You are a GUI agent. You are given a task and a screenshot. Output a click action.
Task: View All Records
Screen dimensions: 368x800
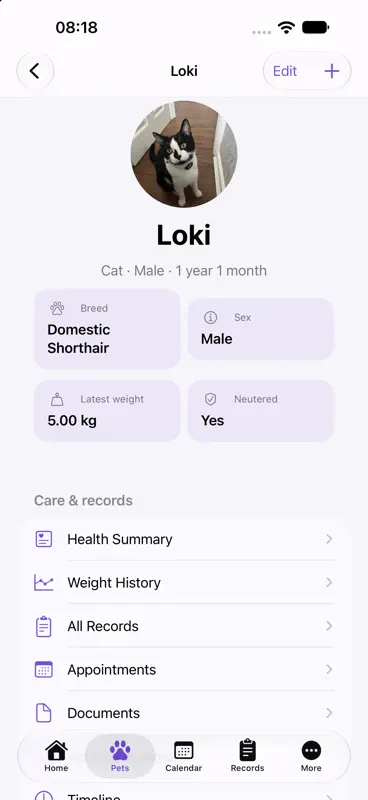pos(184,626)
